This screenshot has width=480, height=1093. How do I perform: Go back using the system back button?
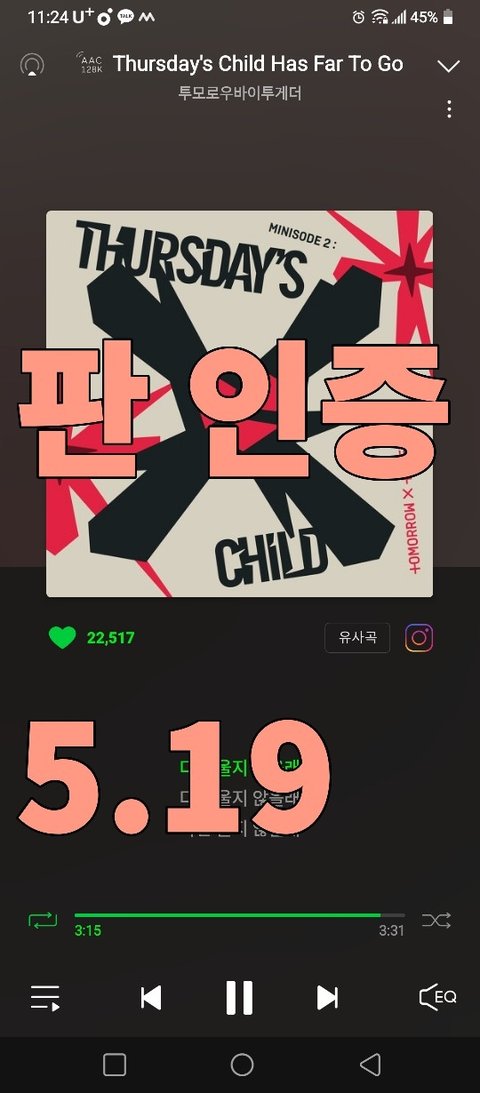[x=370, y=1064]
